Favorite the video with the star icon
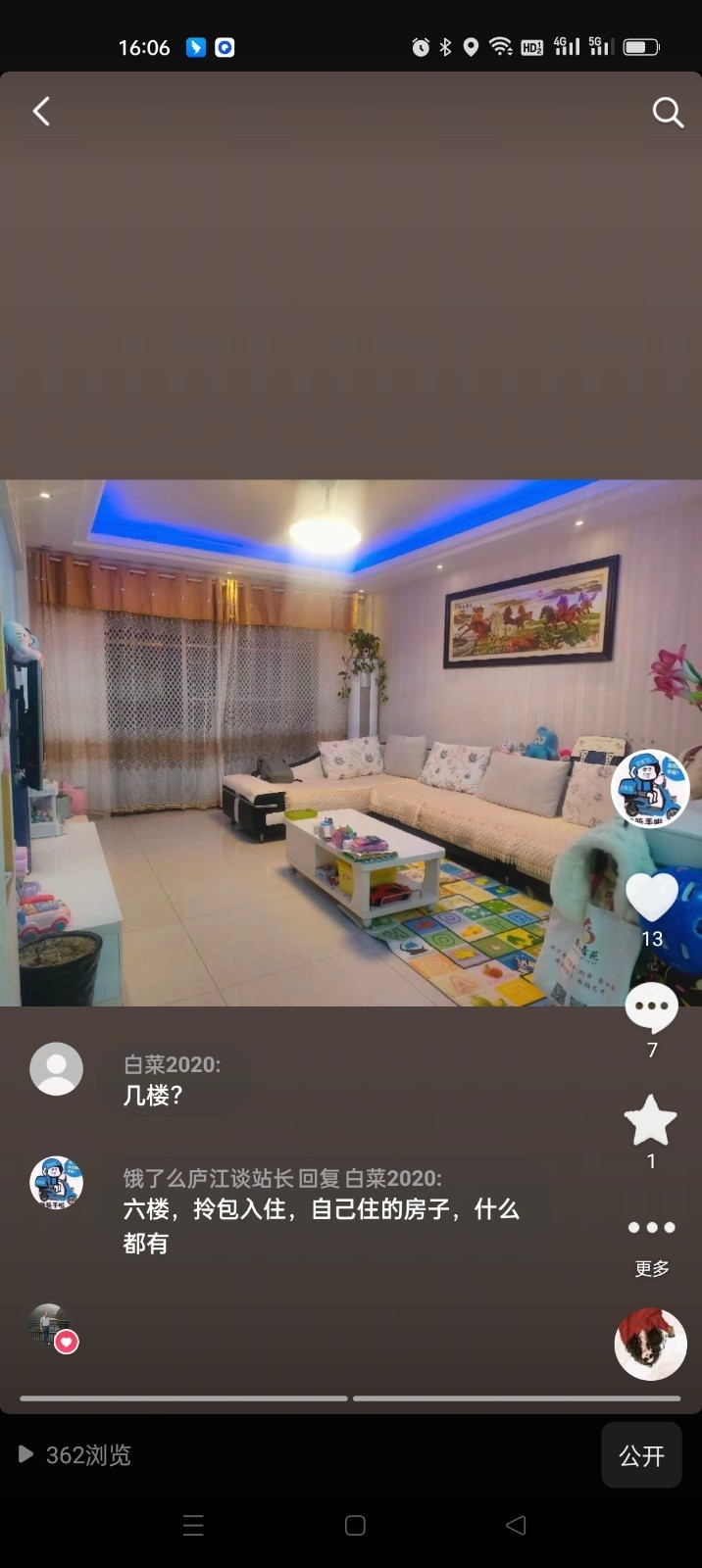702x1568 pixels. (x=651, y=1122)
